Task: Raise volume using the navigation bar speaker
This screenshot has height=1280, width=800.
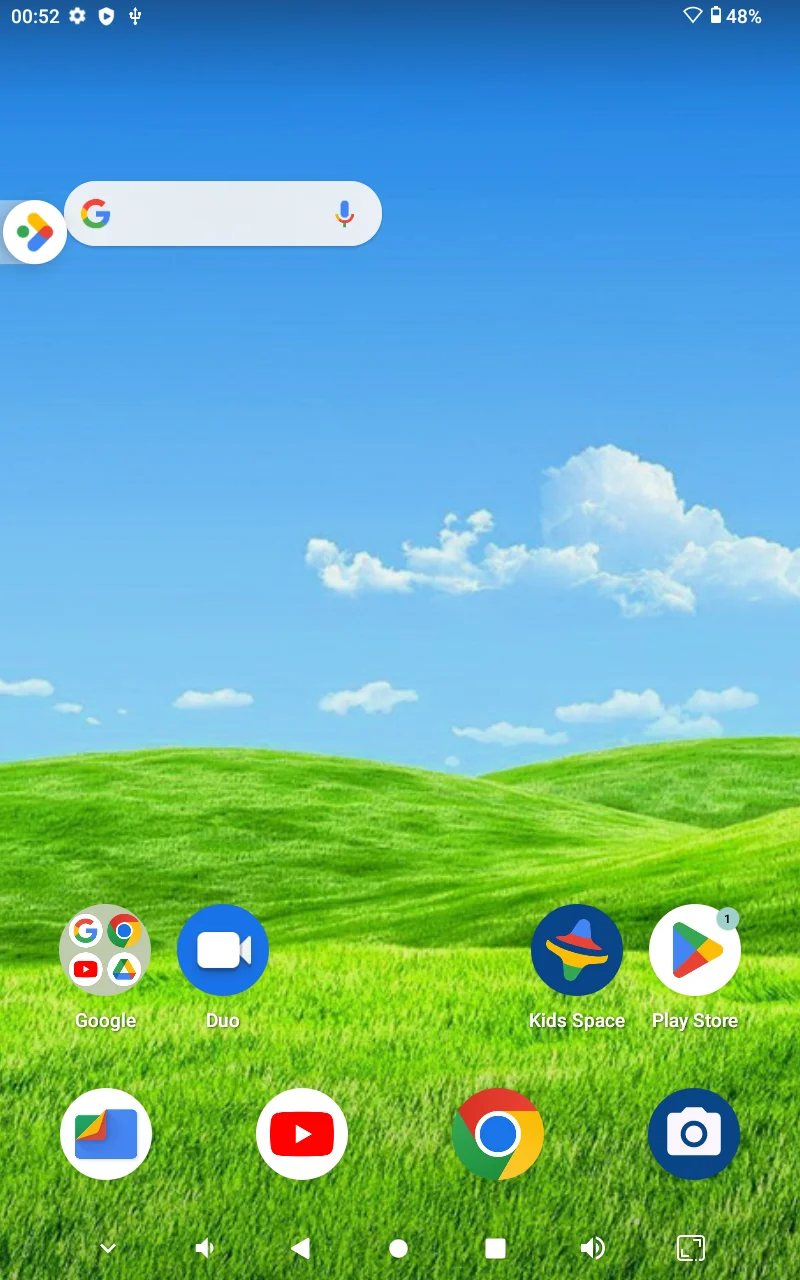Action: click(x=593, y=1248)
